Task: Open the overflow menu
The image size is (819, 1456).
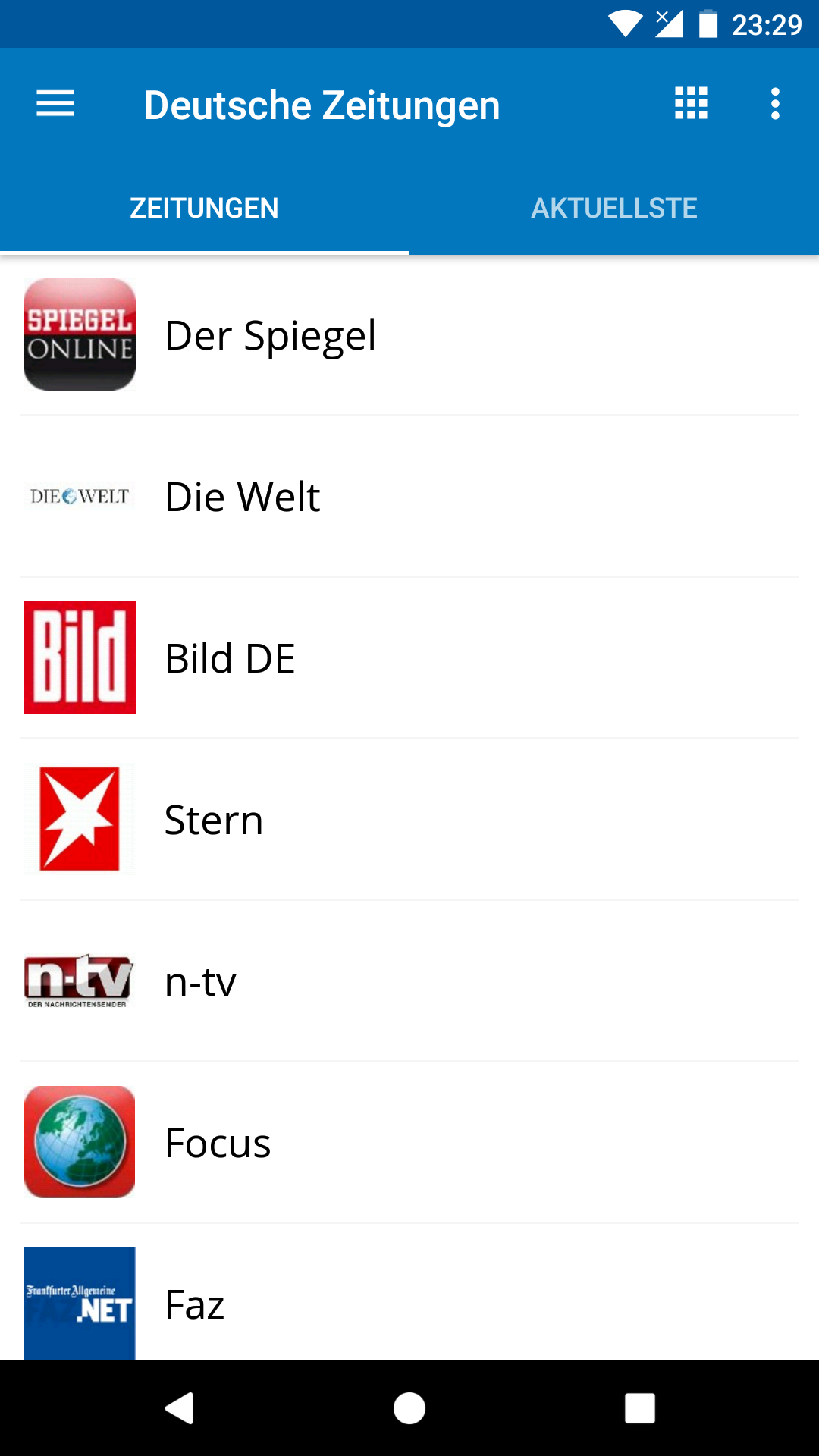Action: pos(774,104)
